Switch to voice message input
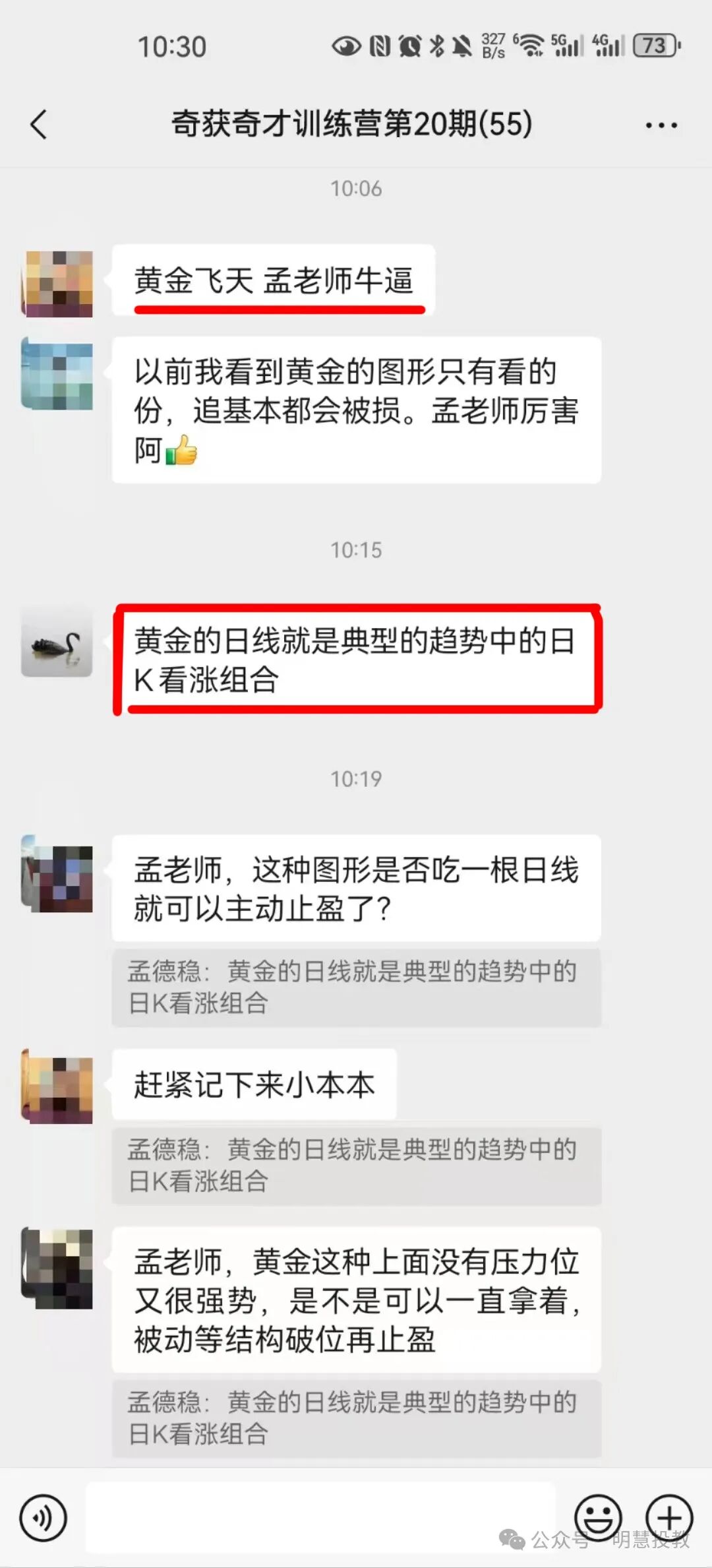Image resolution: width=712 pixels, height=1568 pixels. 44,1518
